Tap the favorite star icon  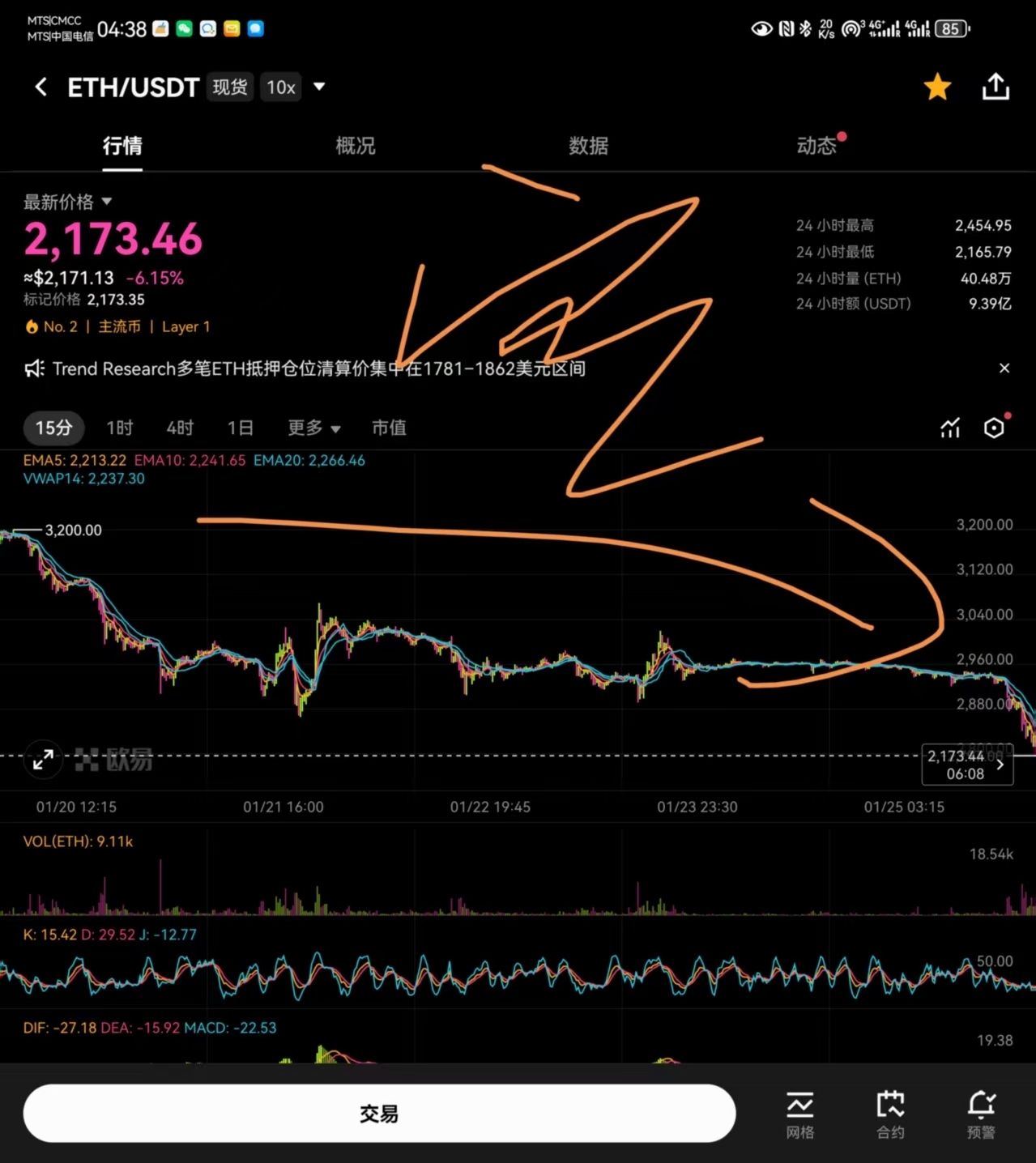click(x=937, y=87)
